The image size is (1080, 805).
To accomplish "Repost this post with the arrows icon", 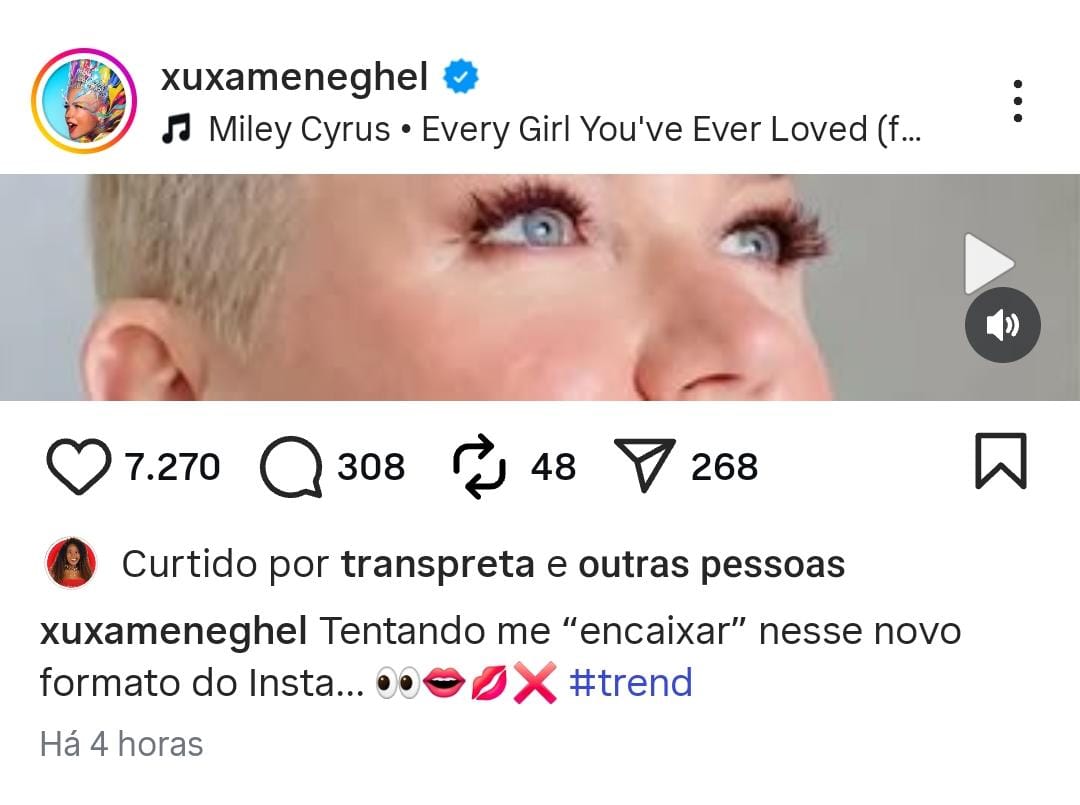I will [479, 467].
